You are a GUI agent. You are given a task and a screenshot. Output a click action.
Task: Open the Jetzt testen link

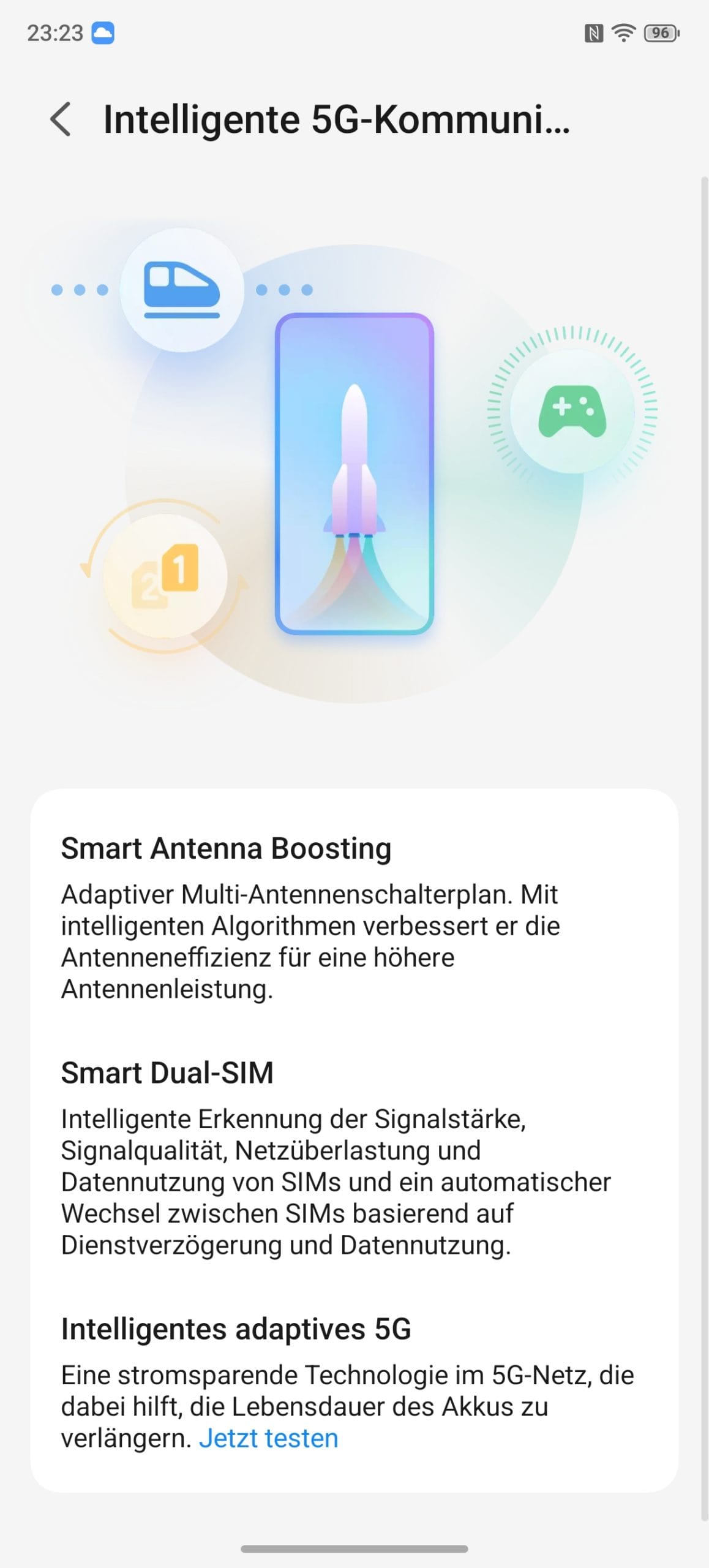(x=268, y=1438)
